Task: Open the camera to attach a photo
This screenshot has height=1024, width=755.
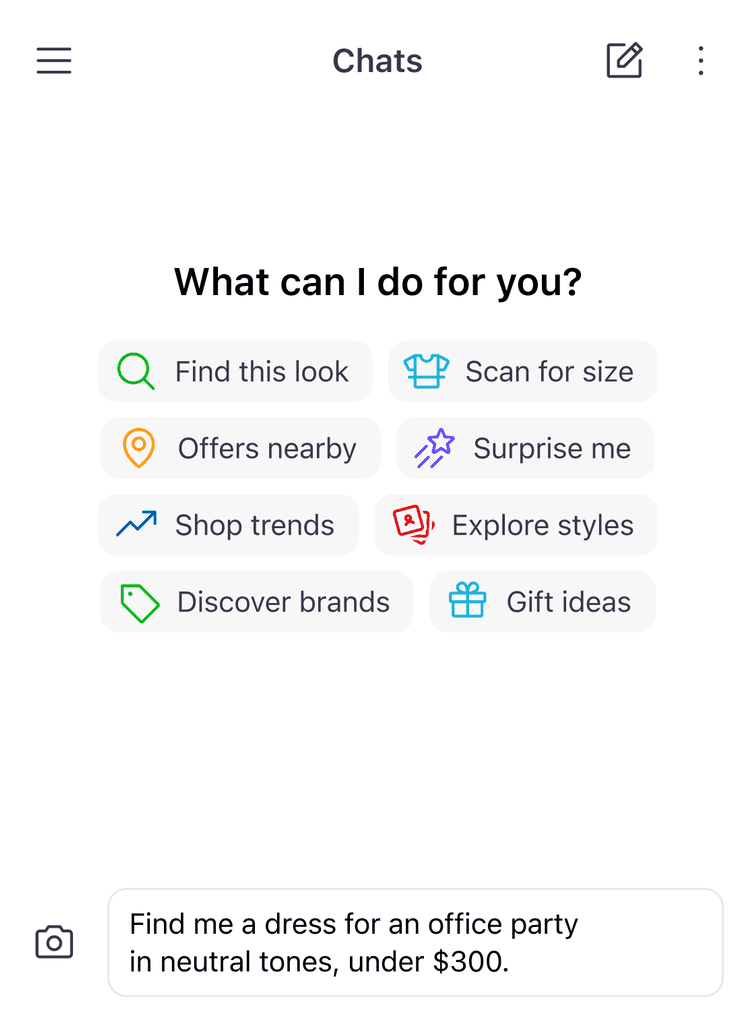Action: point(54,942)
